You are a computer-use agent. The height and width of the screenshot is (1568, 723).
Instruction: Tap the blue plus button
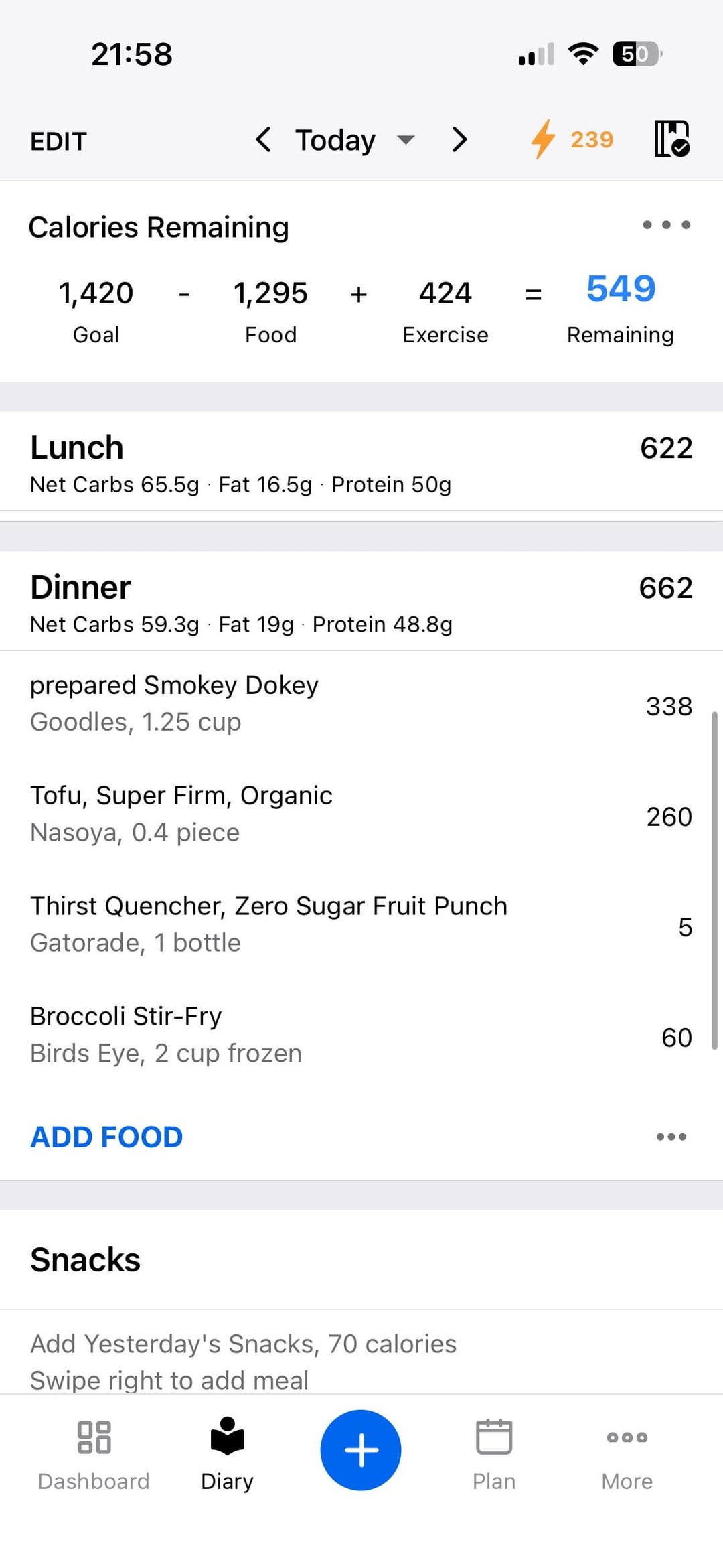[x=361, y=1450]
